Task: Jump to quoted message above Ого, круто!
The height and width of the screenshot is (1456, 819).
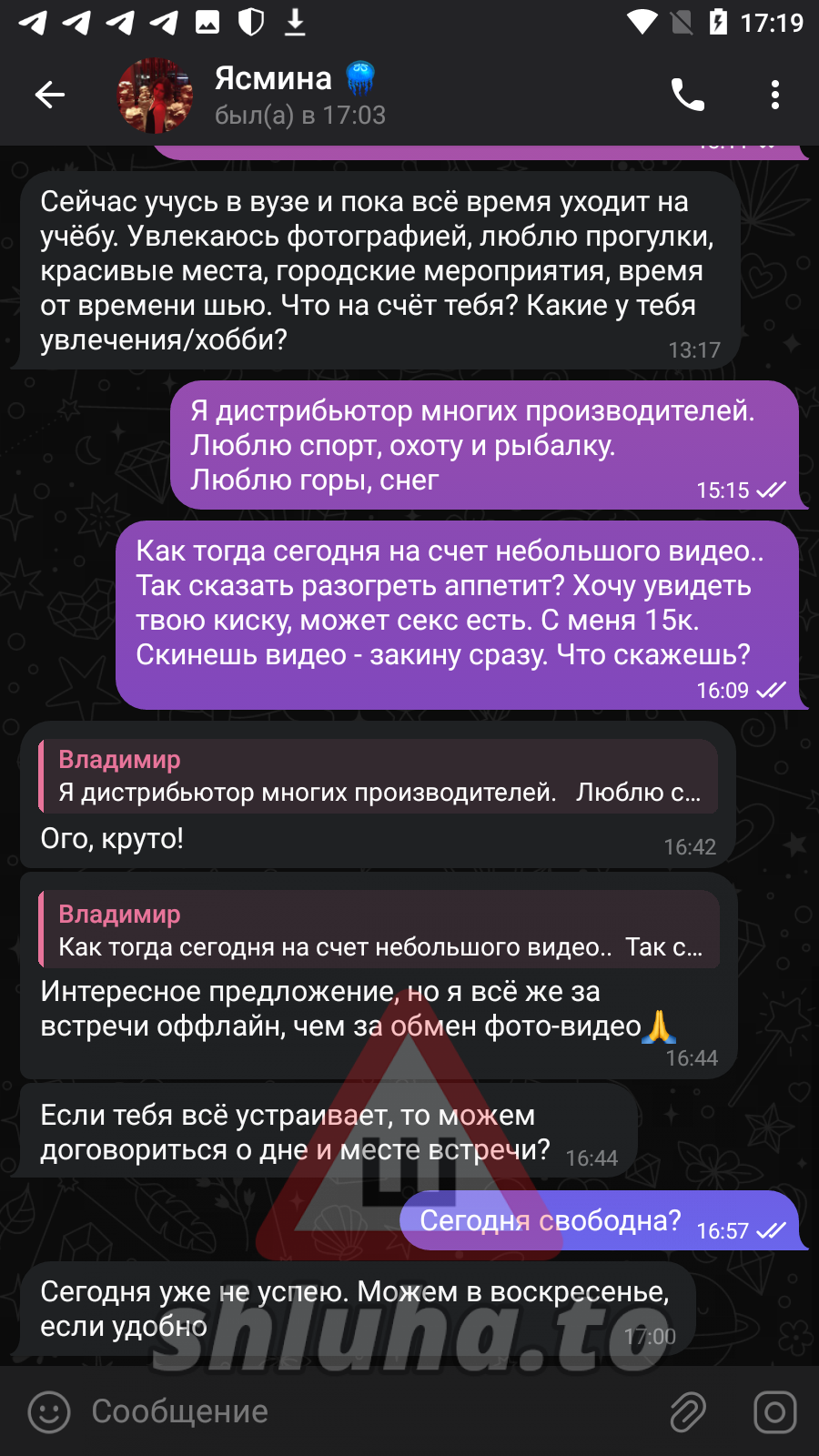Action: (378, 776)
